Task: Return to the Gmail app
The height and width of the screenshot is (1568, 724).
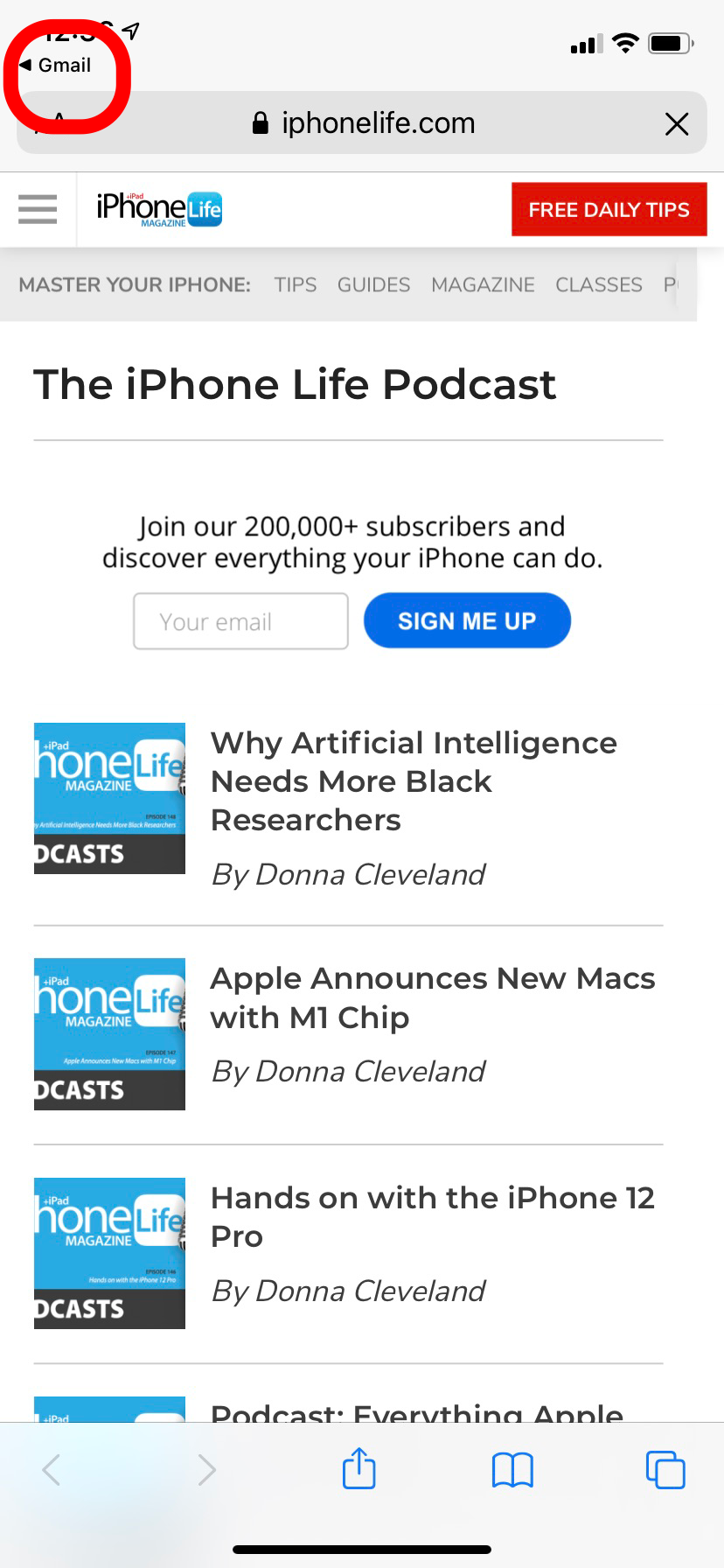Action: (x=56, y=66)
